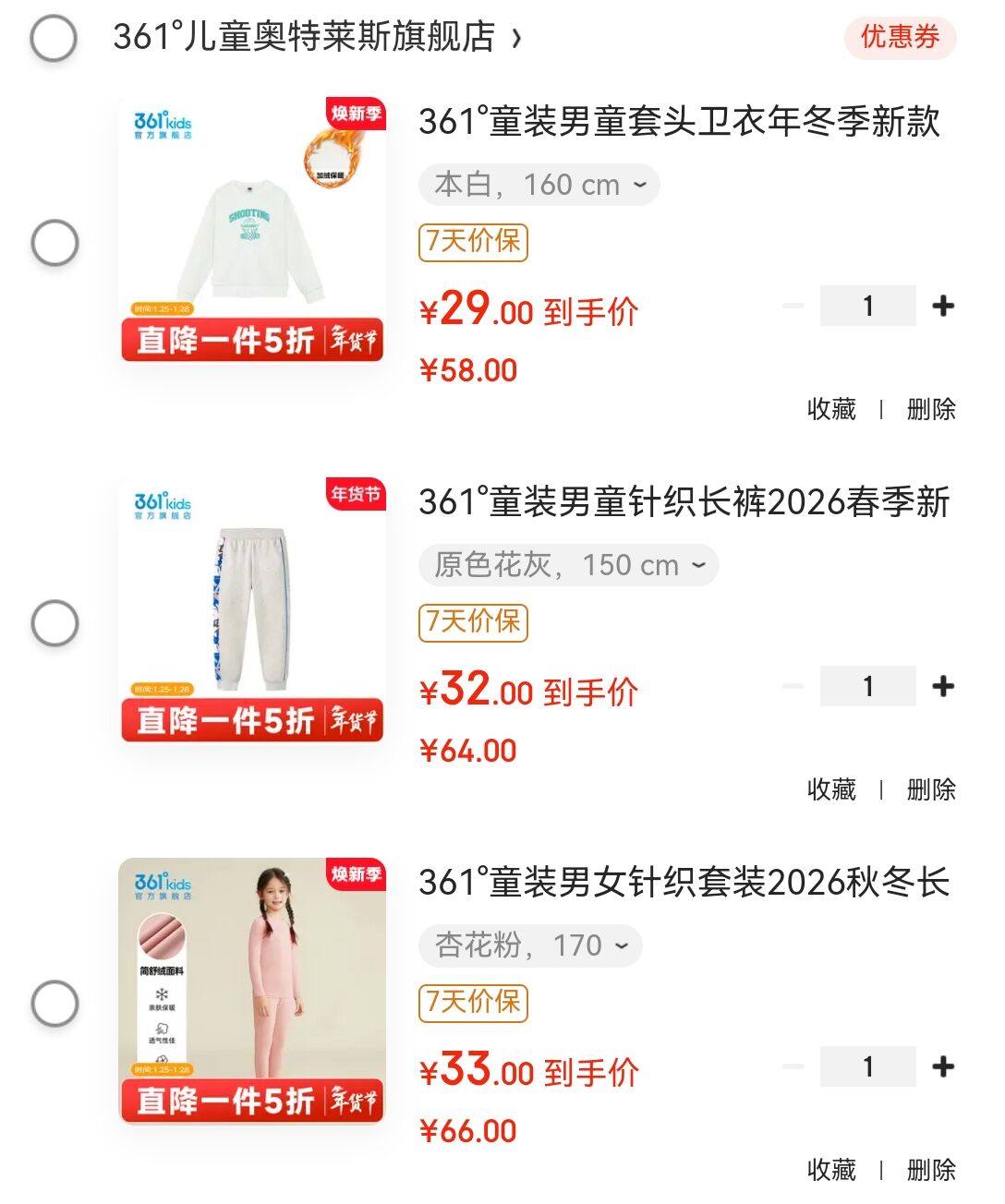
Task: Open the 针织套装 product thumbnail
Action: [251, 990]
